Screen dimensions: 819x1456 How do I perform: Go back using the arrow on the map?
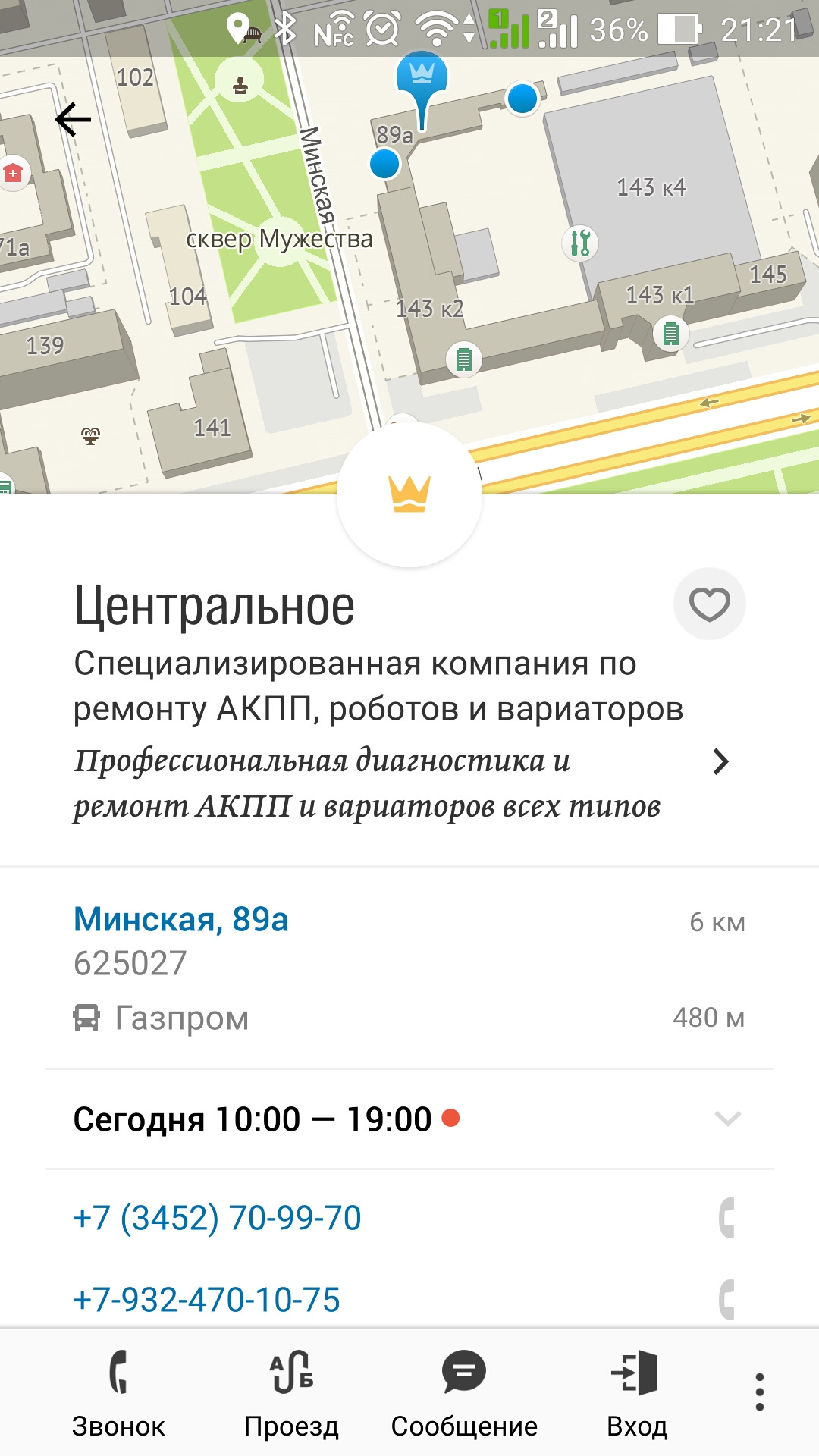point(73,120)
